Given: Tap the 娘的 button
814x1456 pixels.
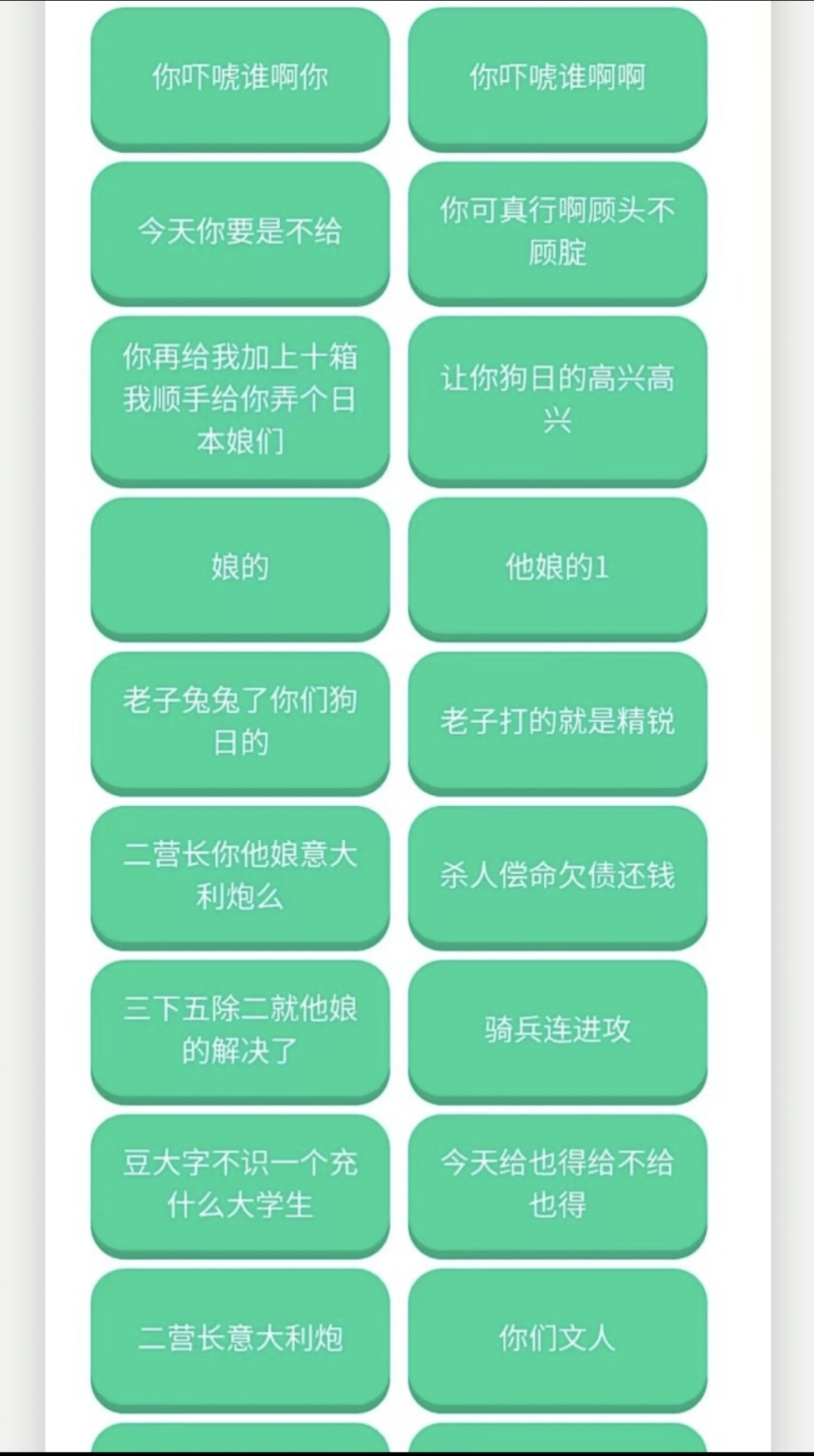Looking at the screenshot, I should (240, 566).
